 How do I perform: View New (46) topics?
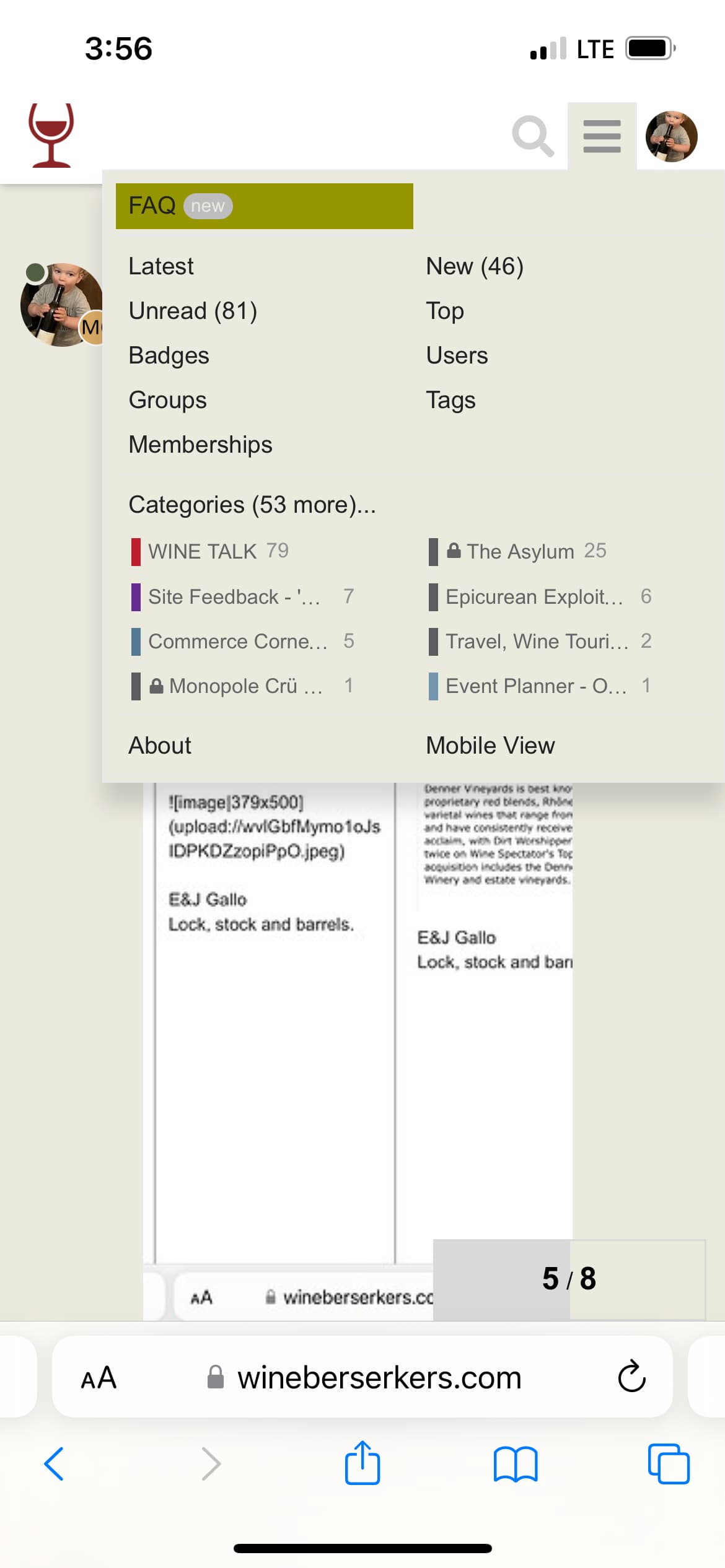[475, 266]
